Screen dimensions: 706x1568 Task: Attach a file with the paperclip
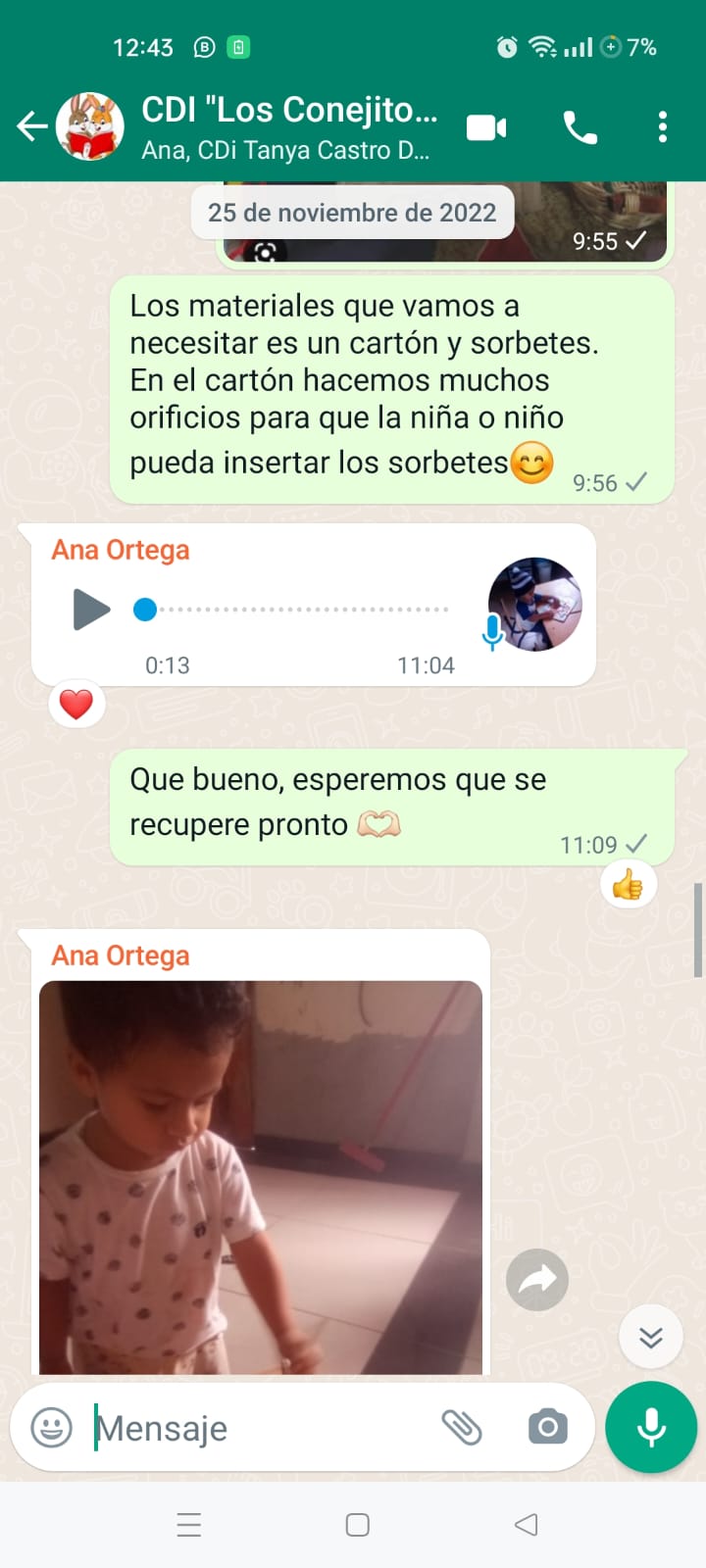[x=462, y=1428]
